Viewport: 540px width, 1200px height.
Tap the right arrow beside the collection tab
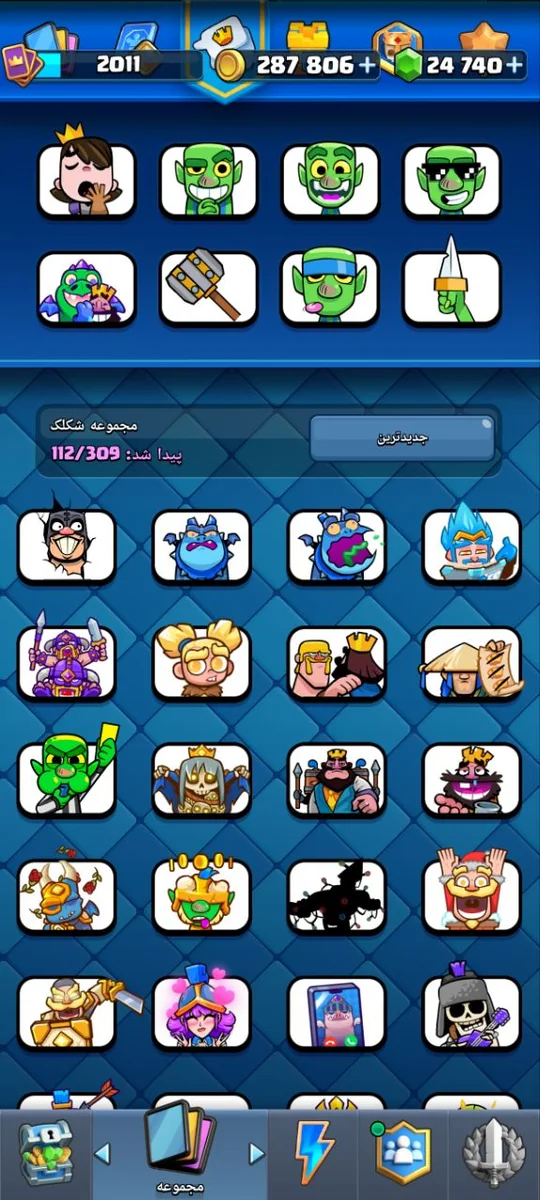click(256, 1154)
